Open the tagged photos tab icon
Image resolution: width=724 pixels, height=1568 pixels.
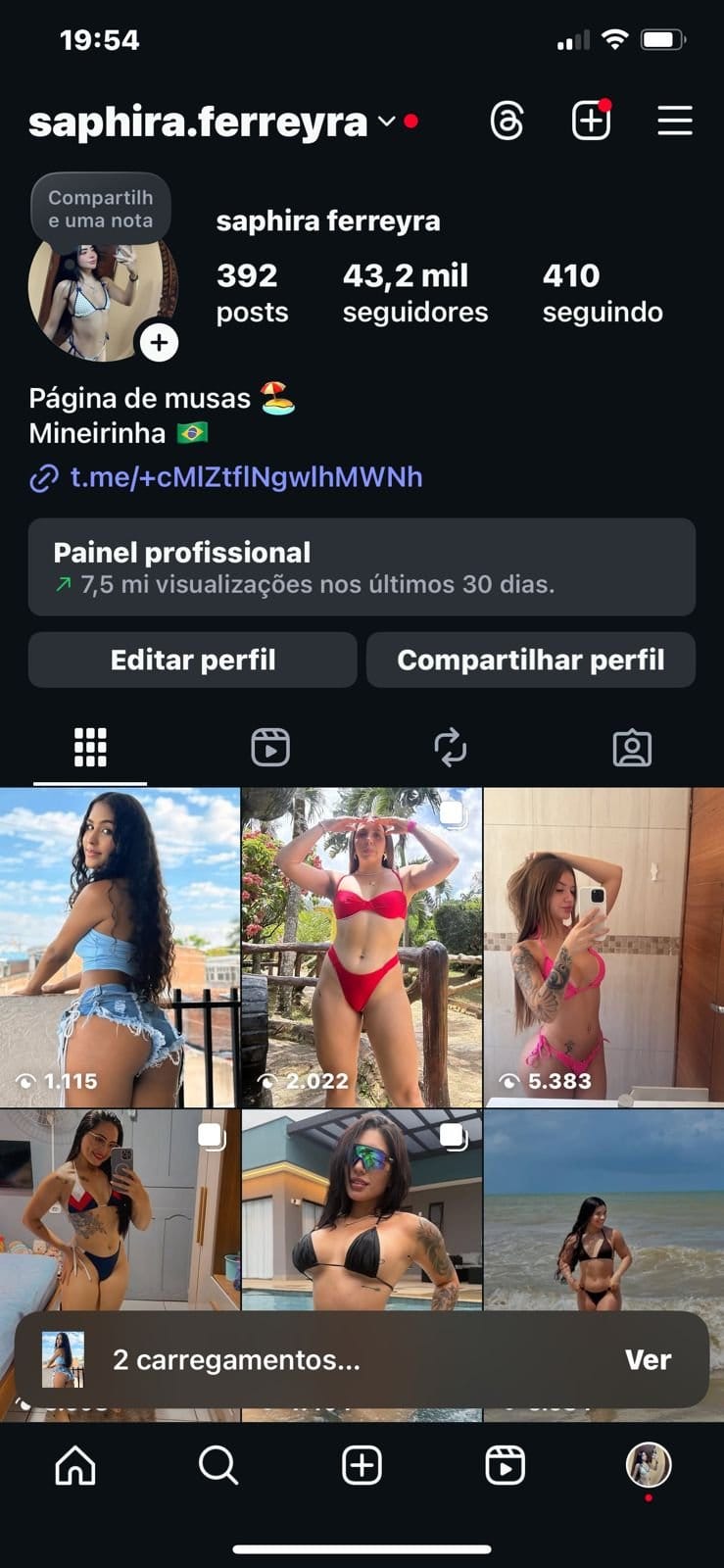pyautogui.click(x=632, y=747)
